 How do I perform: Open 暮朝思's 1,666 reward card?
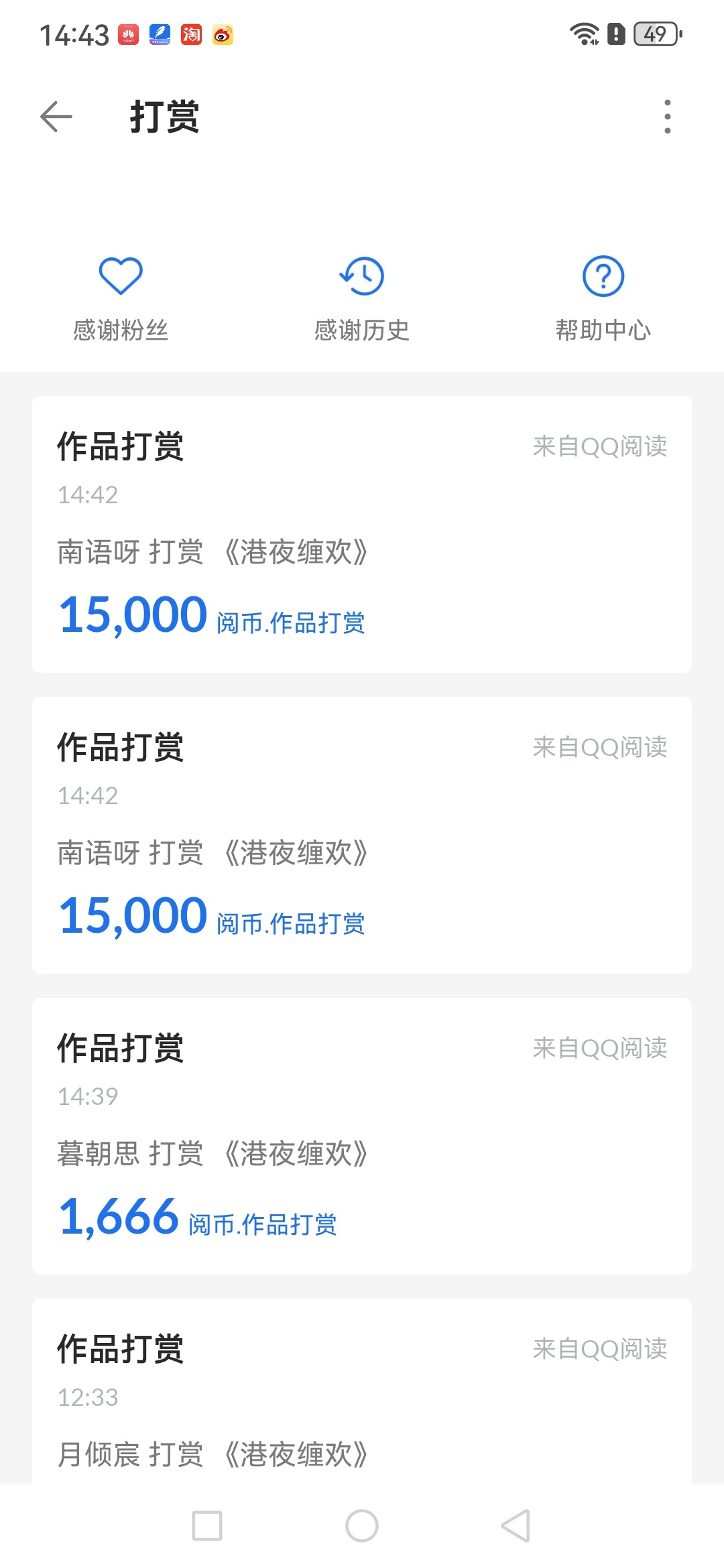coord(362,1136)
